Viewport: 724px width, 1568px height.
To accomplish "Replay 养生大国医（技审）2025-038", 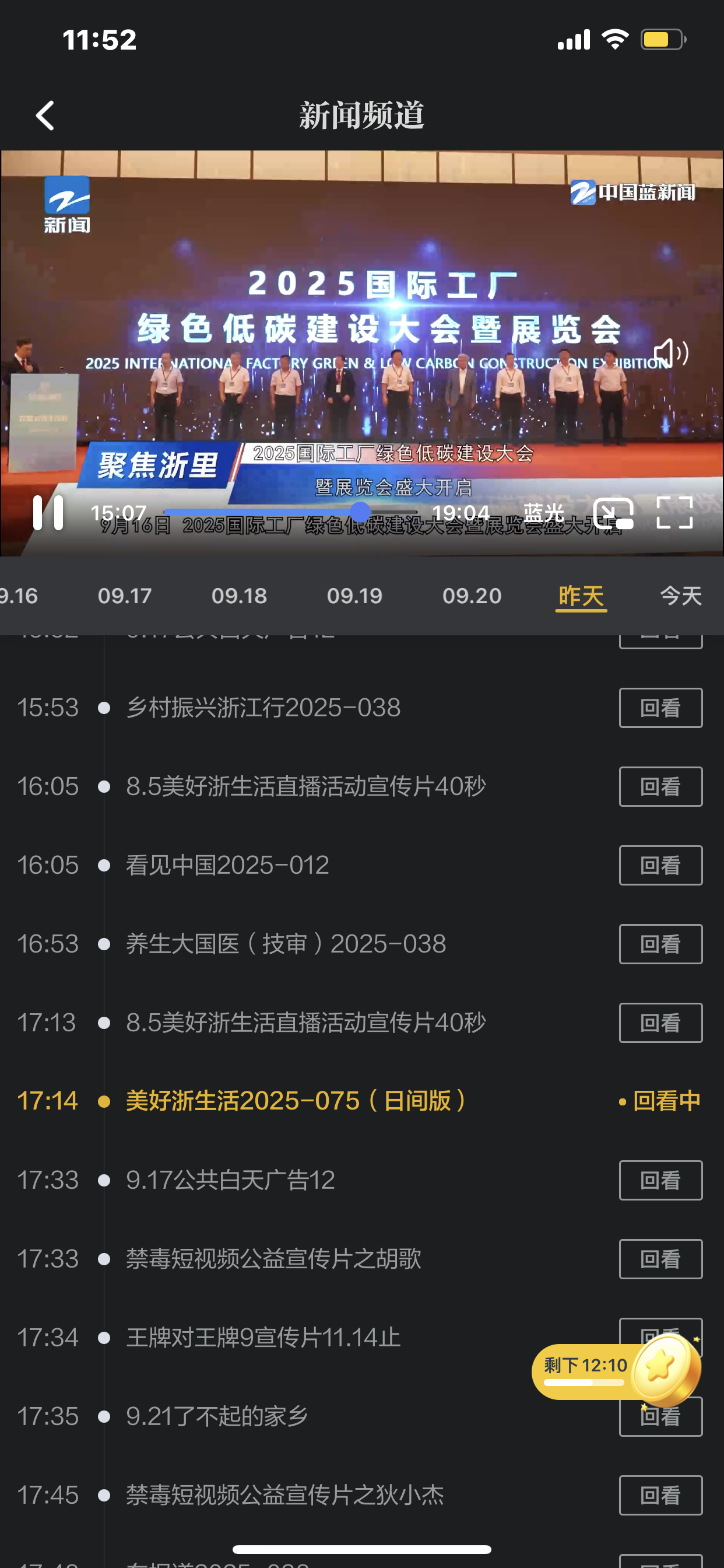I will pyautogui.click(x=660, y=944).
